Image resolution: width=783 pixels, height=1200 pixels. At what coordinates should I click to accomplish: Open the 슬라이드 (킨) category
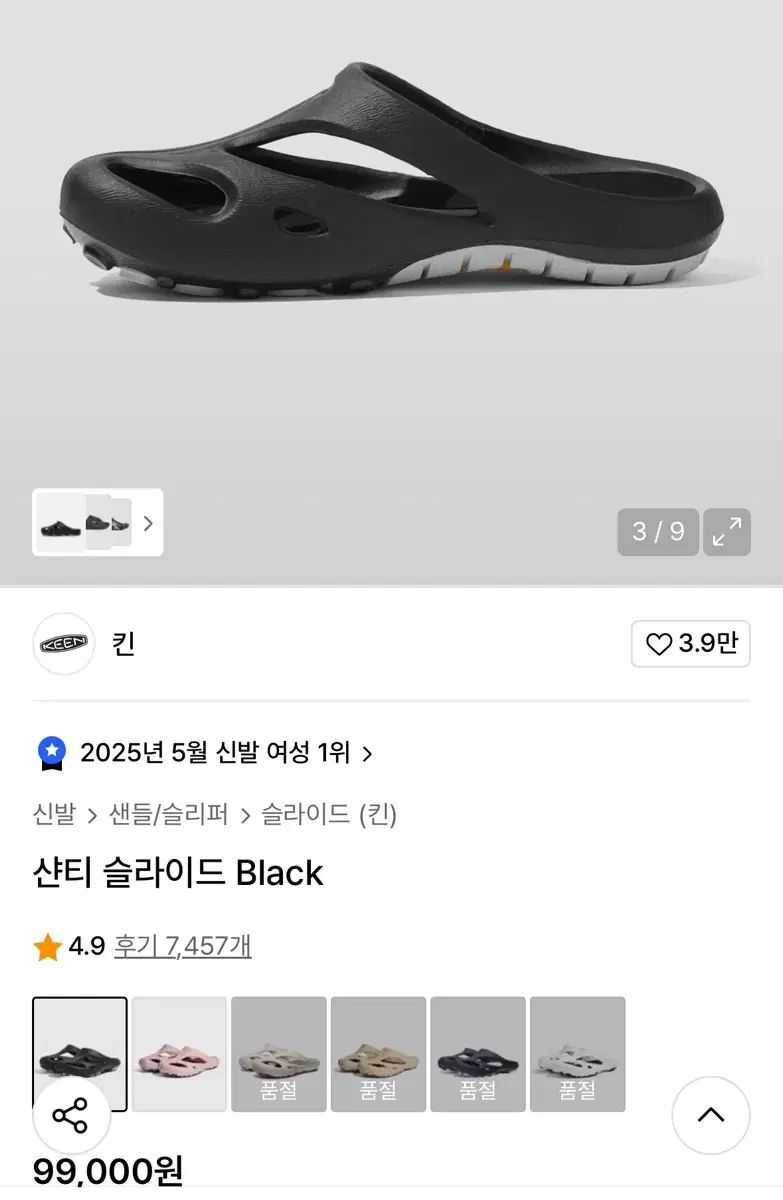(x=329, y=814)
